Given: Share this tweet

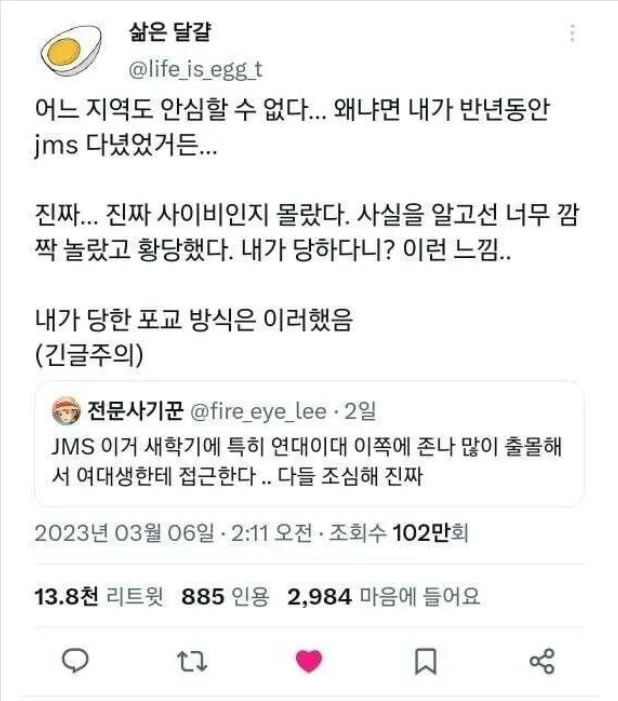Looking at the screenshot, I should (x=541, y=661).
